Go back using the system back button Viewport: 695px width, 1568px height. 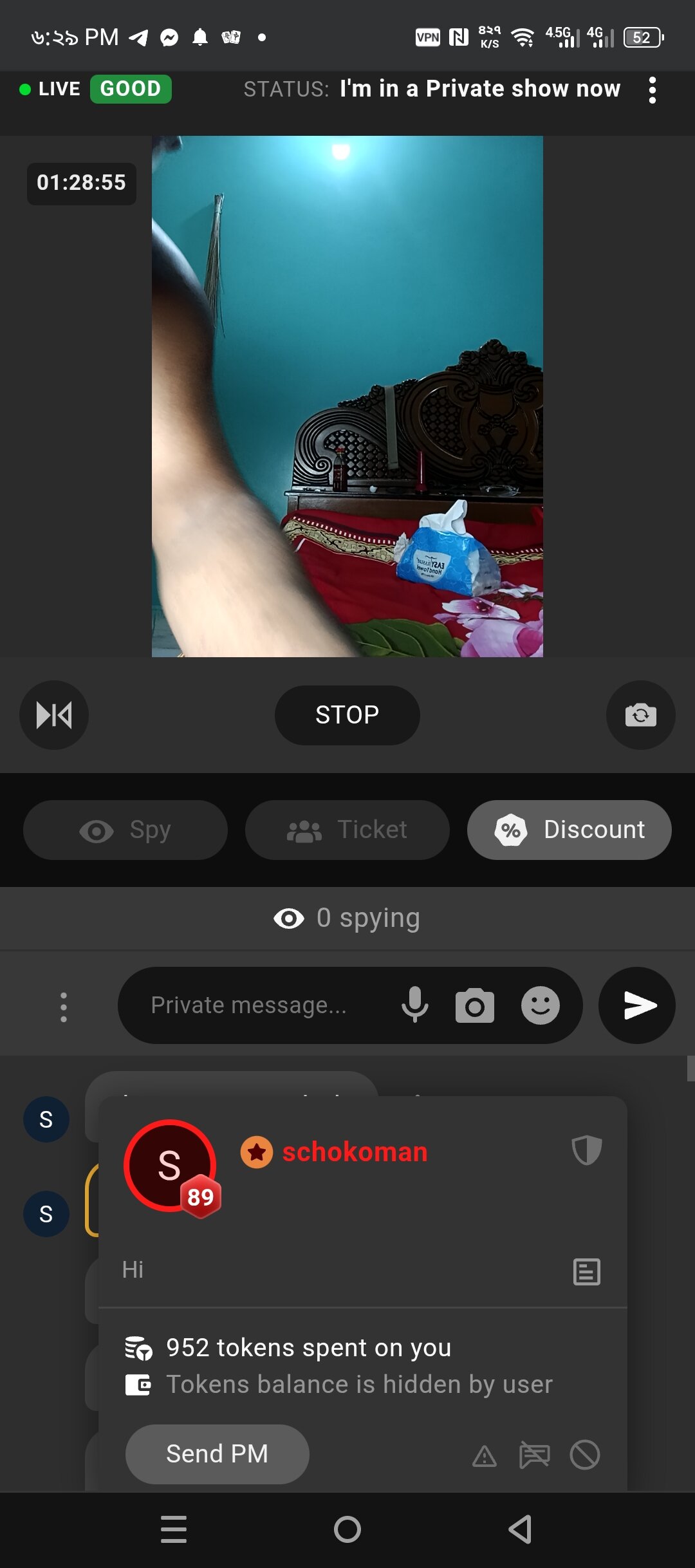coord(520,1529)
